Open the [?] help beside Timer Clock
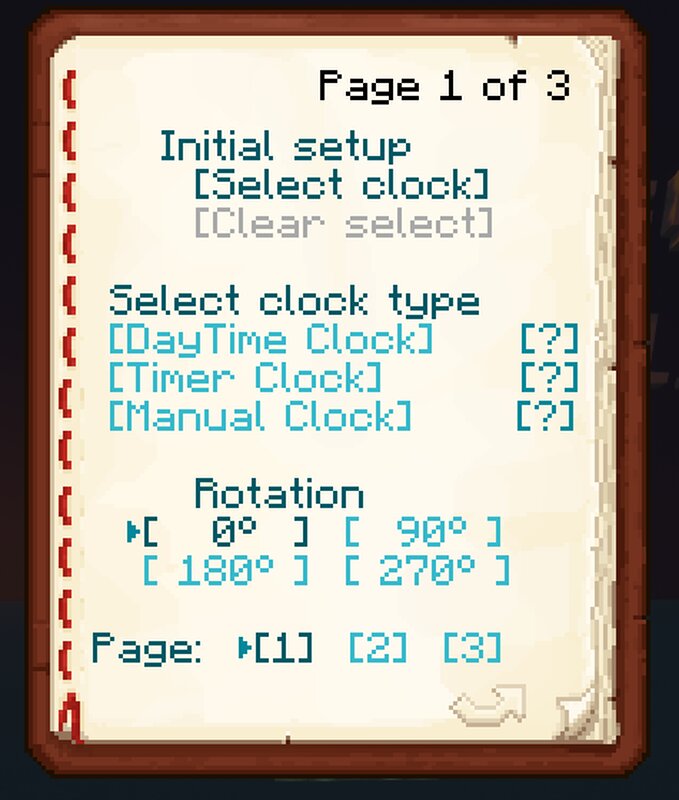The width and height of the screenshot is (679, 800). [549, 378]
